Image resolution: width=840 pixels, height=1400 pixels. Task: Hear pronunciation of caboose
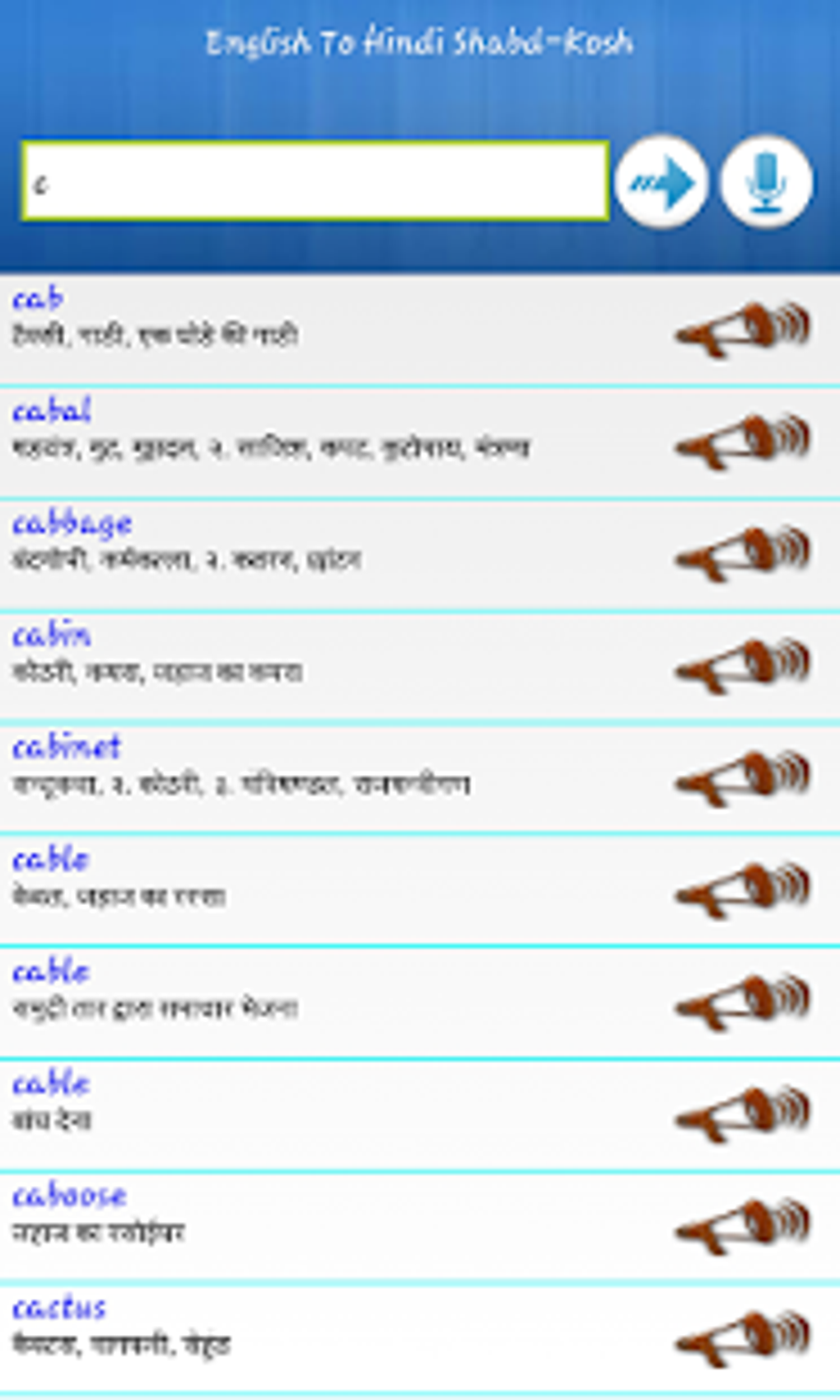pyautogui.click(x=743, y=1227)
